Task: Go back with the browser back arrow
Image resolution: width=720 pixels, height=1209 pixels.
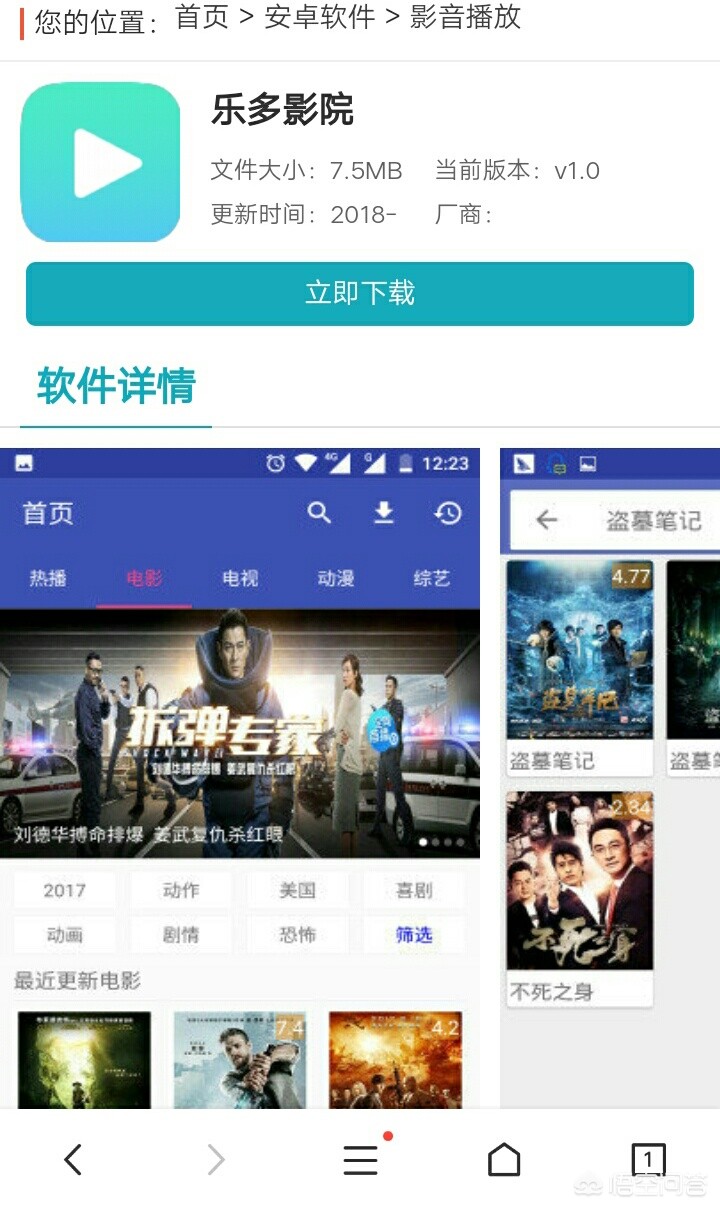Action: (73, 1159)
